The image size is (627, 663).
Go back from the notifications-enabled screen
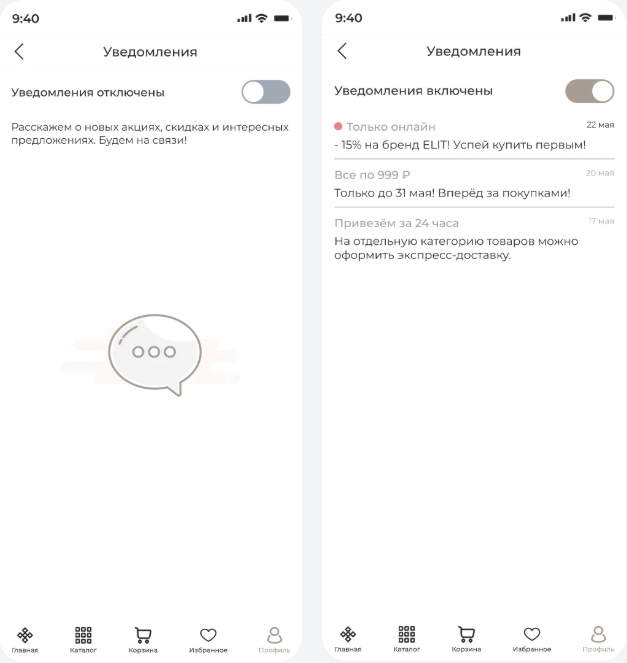[x=342, y=51]
